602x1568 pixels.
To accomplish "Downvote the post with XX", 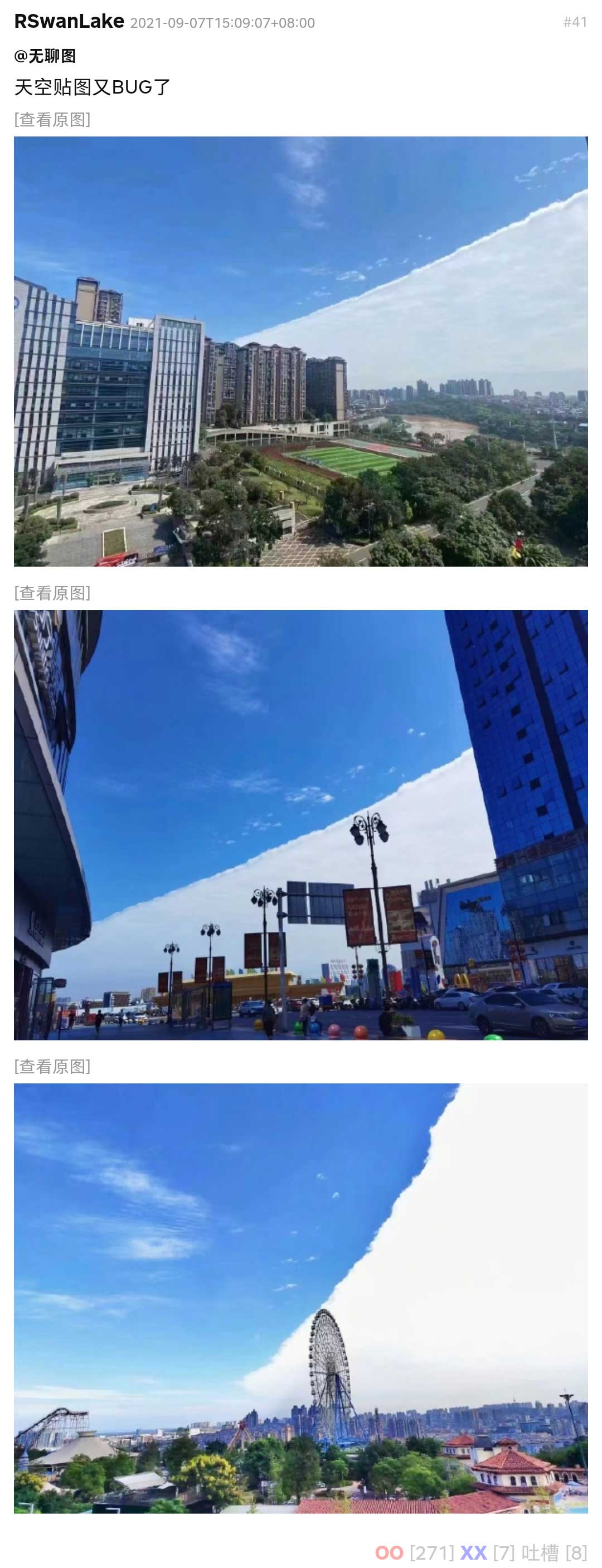I will (473, 1552).
